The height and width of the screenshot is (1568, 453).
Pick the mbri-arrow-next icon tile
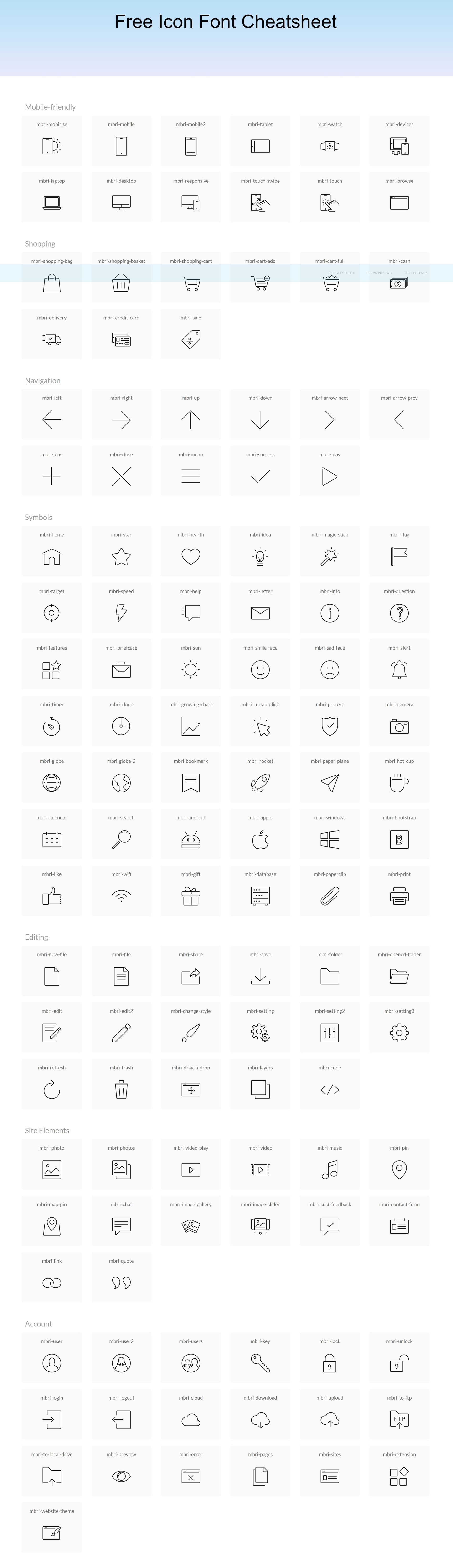click(x=330, y=414)
